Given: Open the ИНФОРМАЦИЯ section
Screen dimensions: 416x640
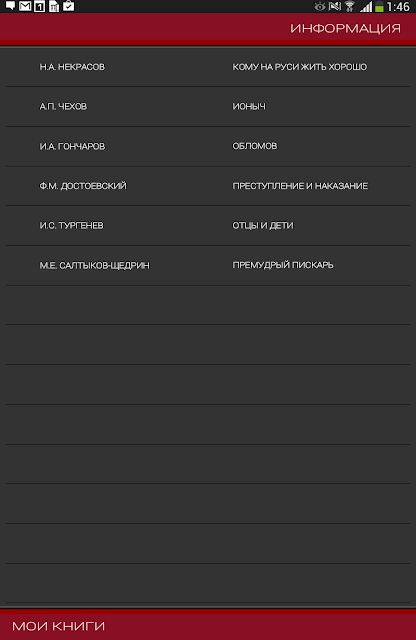Looking at the screenshot, I should [x=345, y=29].
